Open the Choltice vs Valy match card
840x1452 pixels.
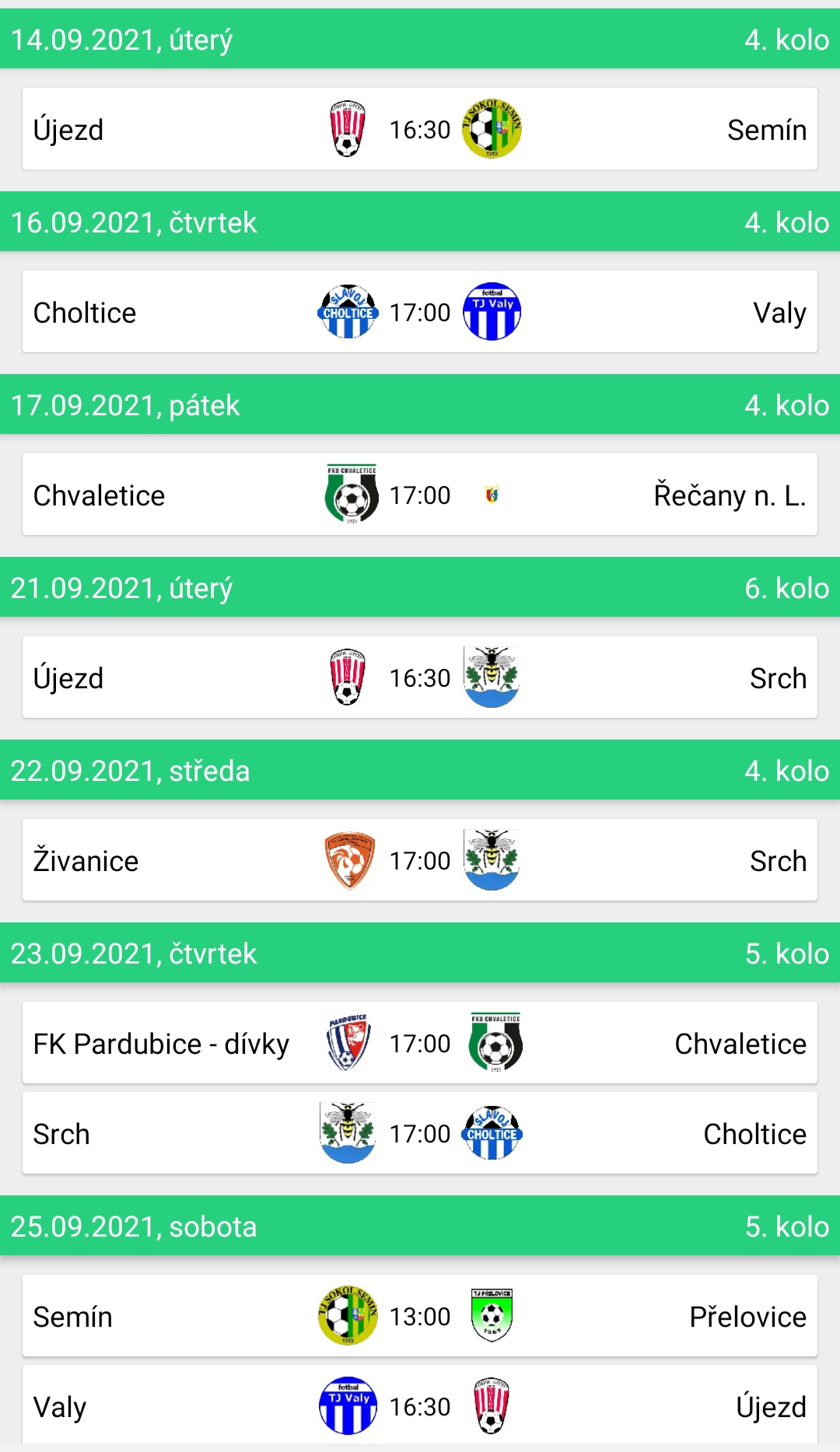[420, 312]
